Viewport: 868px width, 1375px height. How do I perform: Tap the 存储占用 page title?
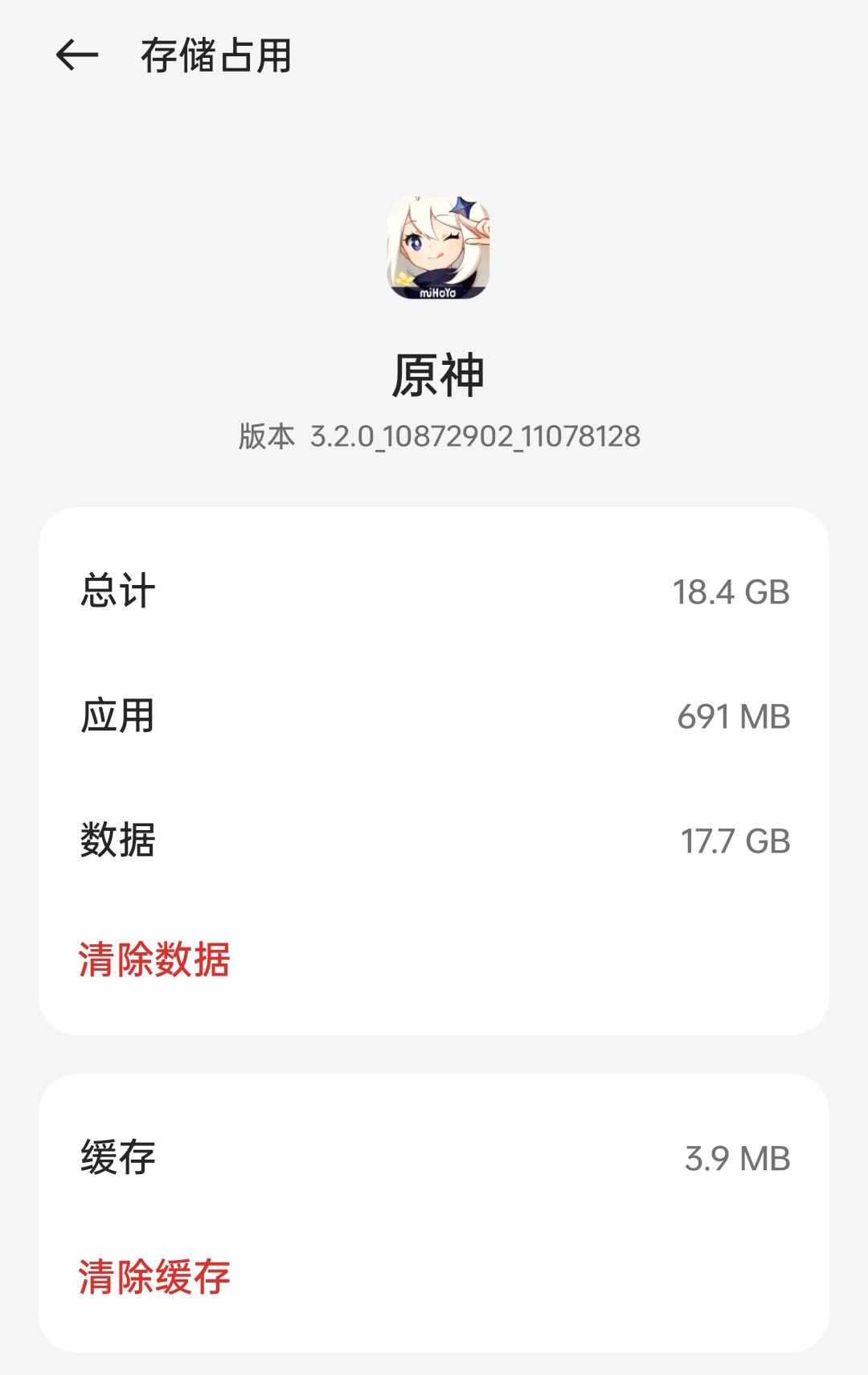click(215, 55)
